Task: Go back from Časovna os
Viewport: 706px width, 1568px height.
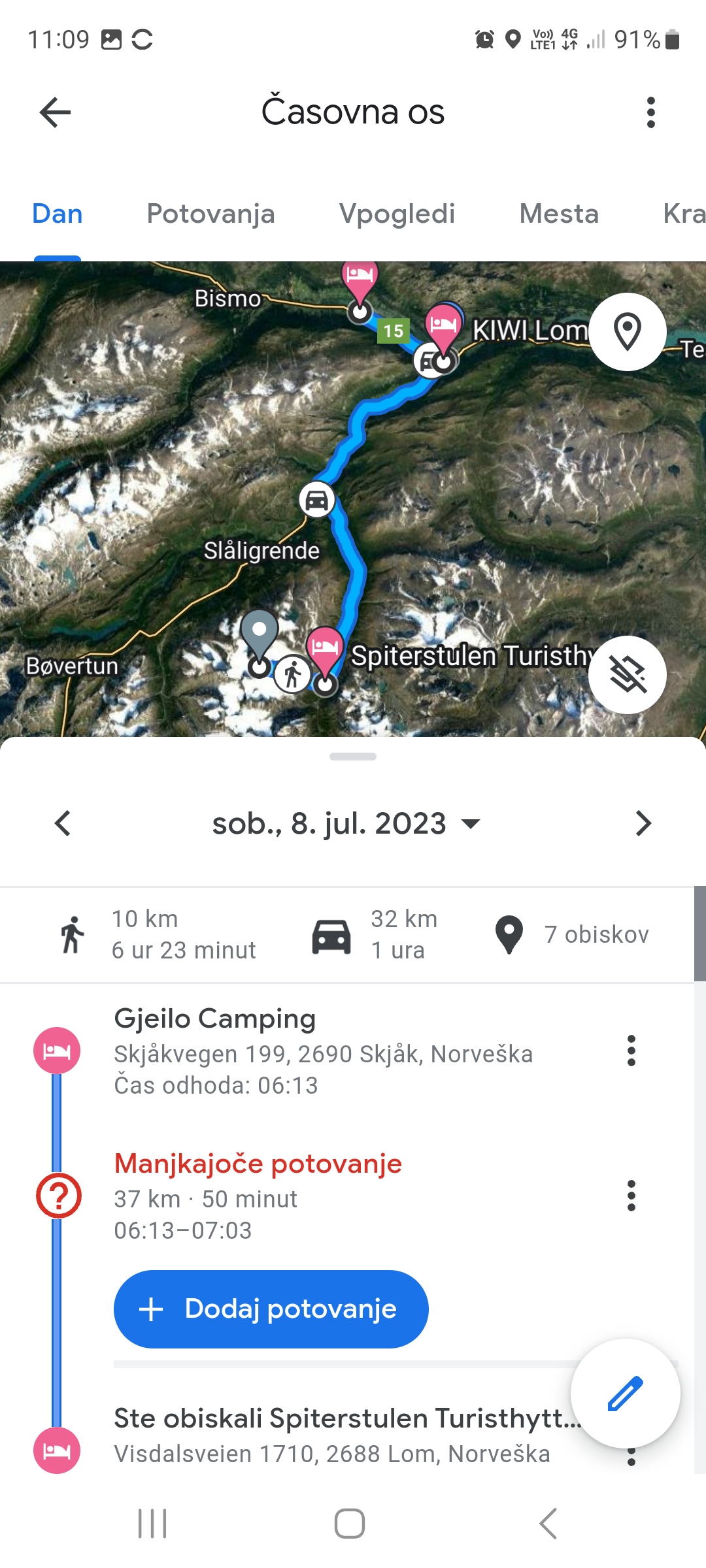Action: 55,112
